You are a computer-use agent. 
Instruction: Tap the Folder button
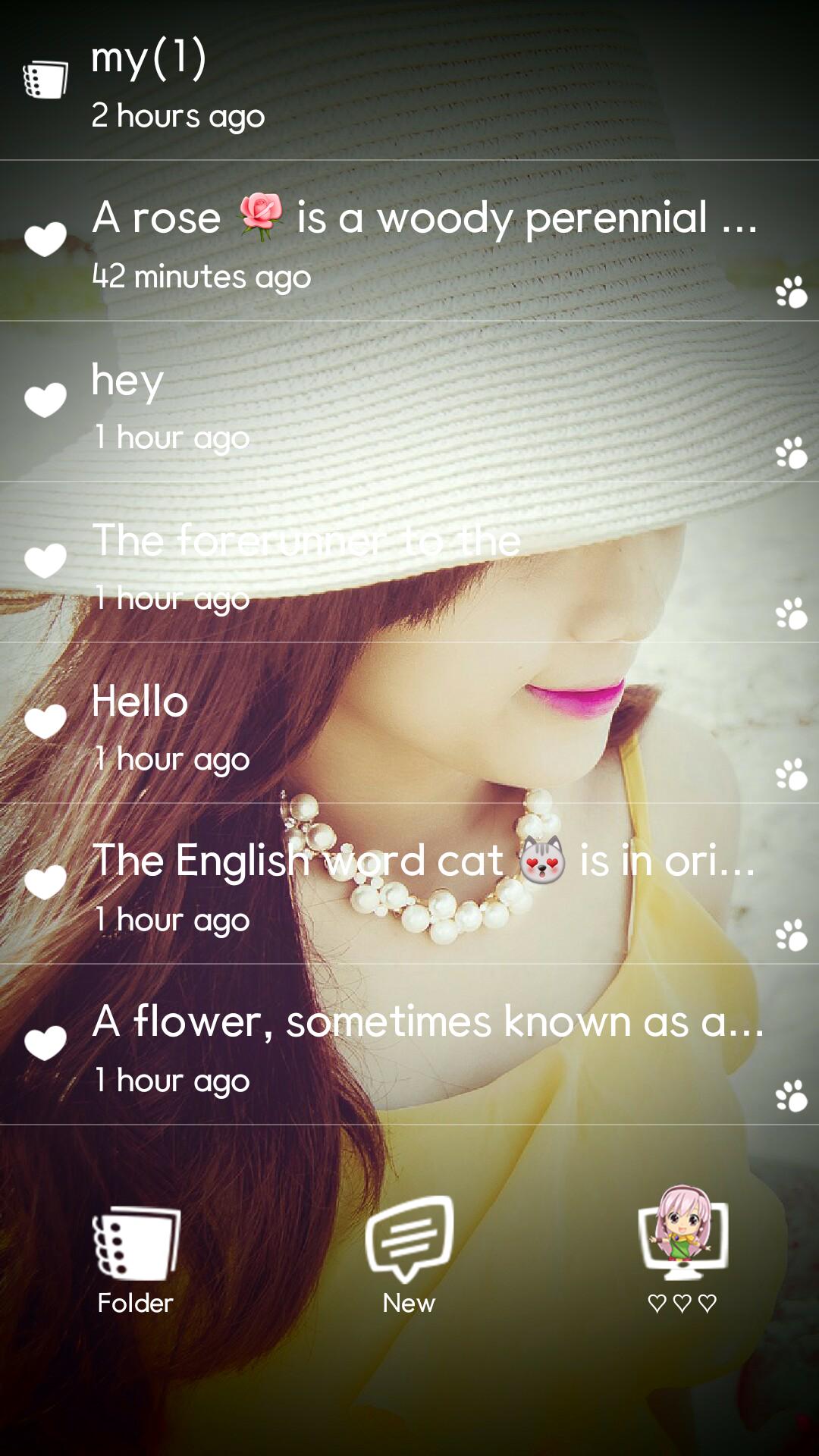[x=136, y=1259]
